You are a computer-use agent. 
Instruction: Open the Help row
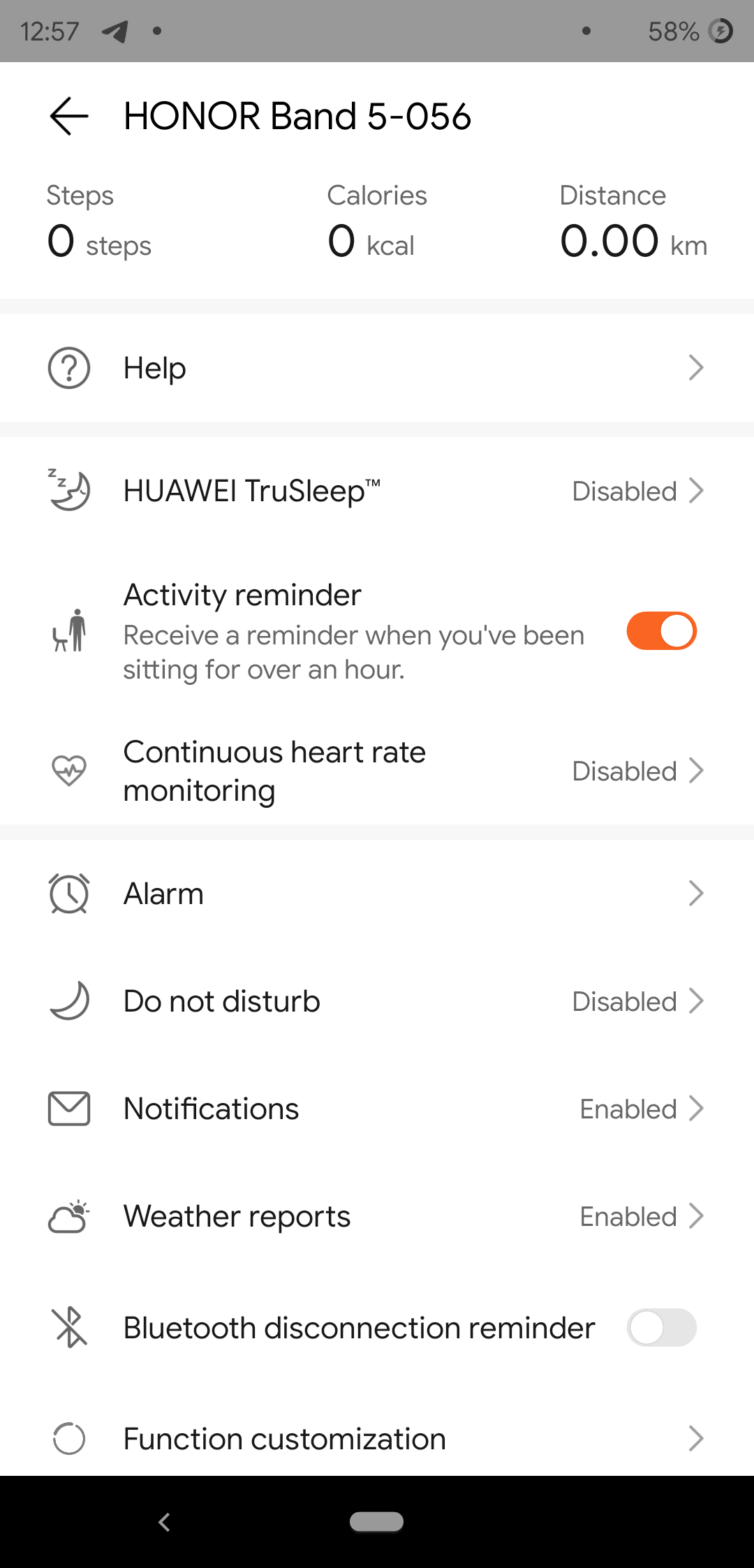377,368
